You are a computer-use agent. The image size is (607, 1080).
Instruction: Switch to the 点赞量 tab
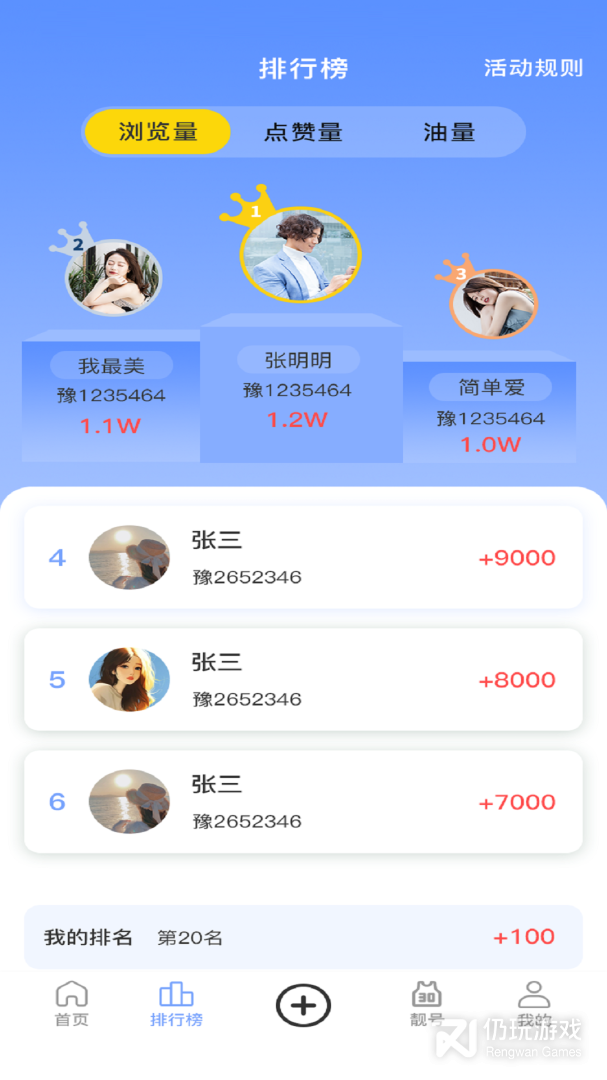point(303,132)
